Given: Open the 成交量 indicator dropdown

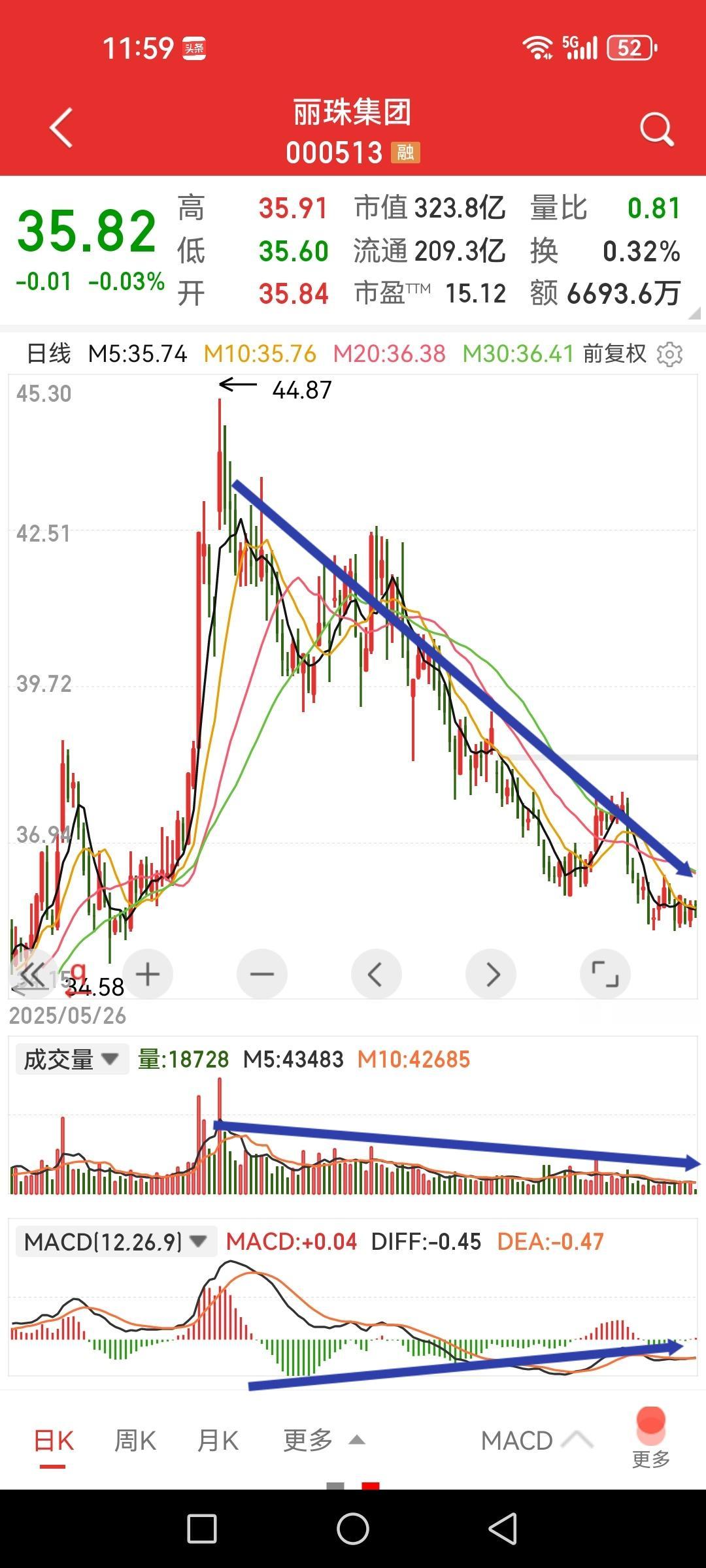Looking at the screenshot, I should pos(72,1059).
